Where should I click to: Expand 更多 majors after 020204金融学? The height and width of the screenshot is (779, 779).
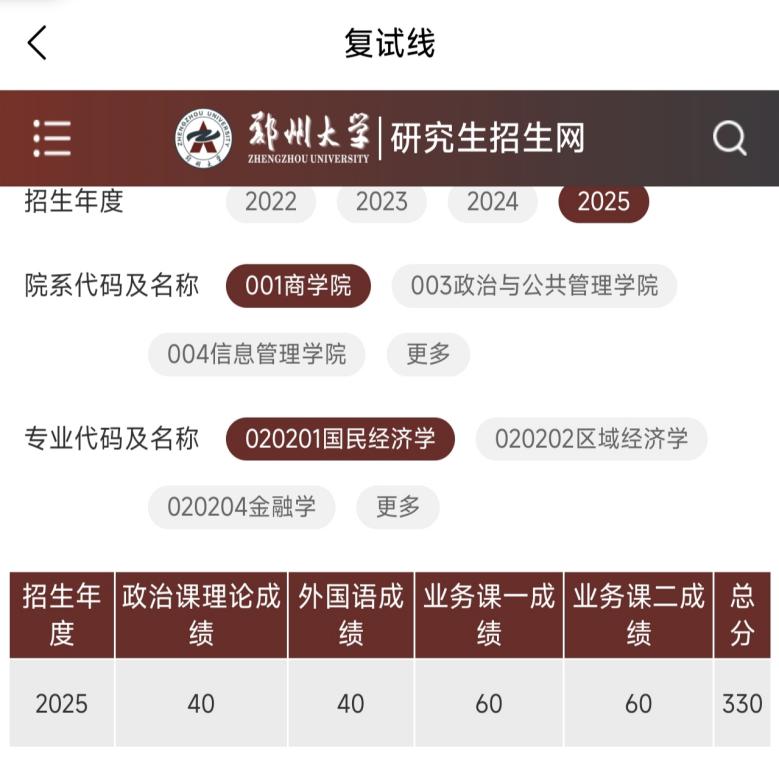click(x=398, y=507)
